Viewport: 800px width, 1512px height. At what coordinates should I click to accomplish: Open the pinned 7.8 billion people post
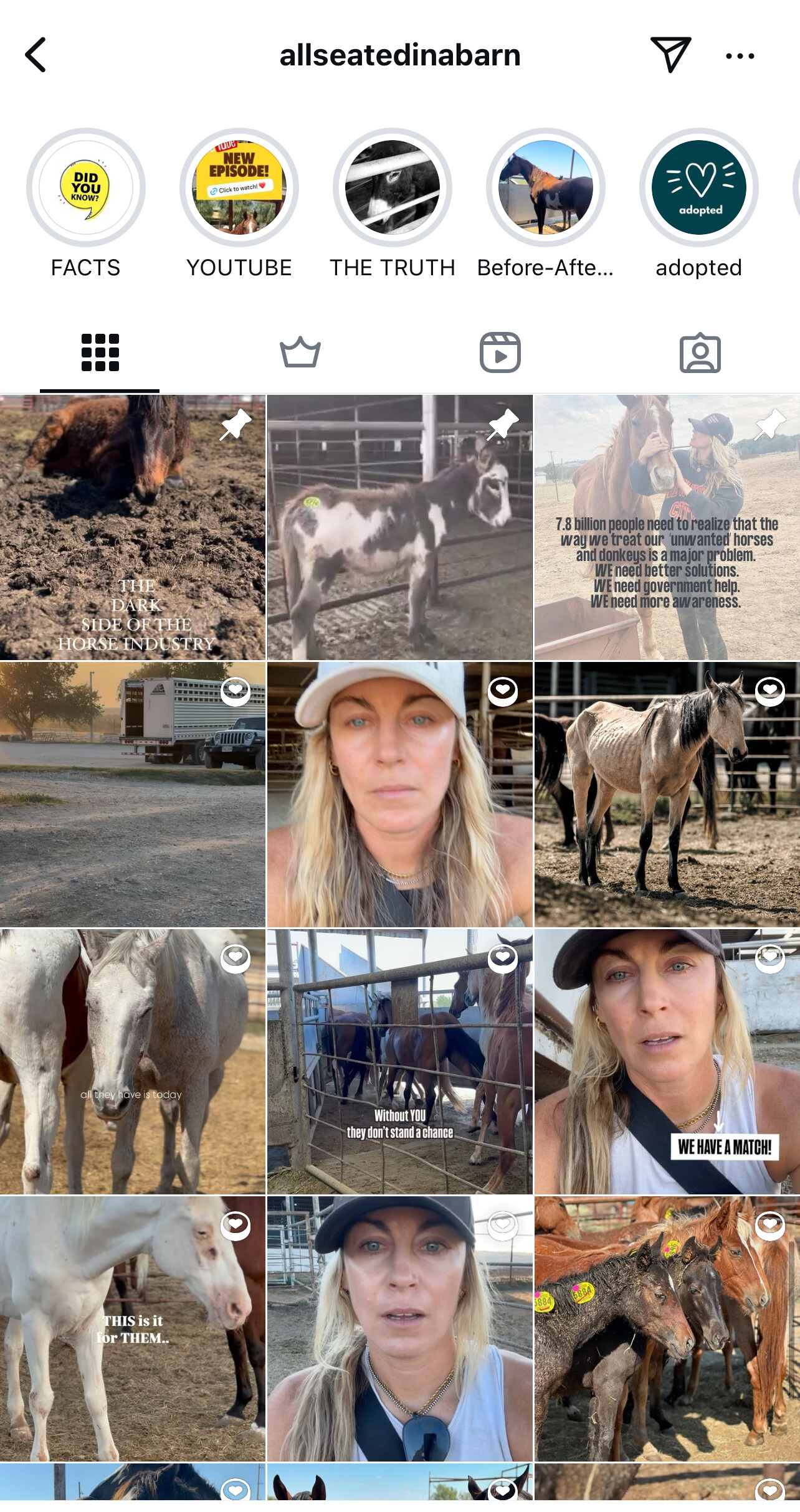667,527
